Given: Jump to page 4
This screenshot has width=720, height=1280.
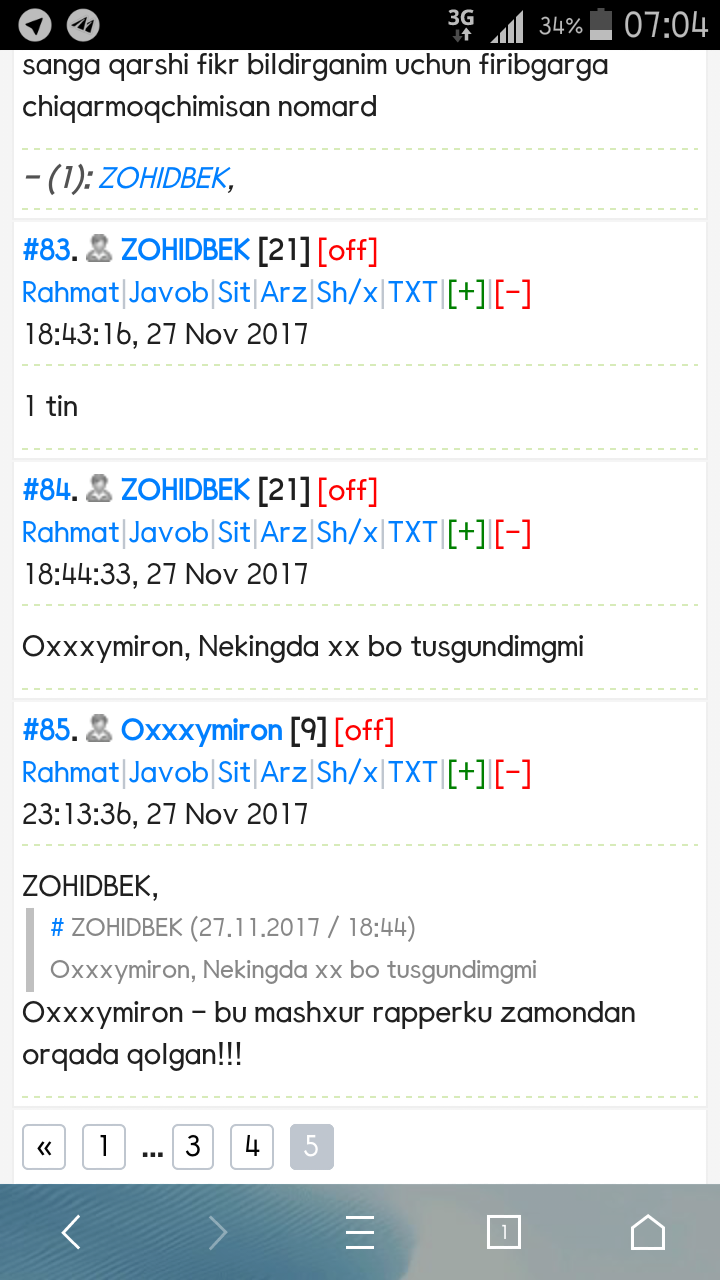Looking at the screenshot, I should click(252, 1147).
